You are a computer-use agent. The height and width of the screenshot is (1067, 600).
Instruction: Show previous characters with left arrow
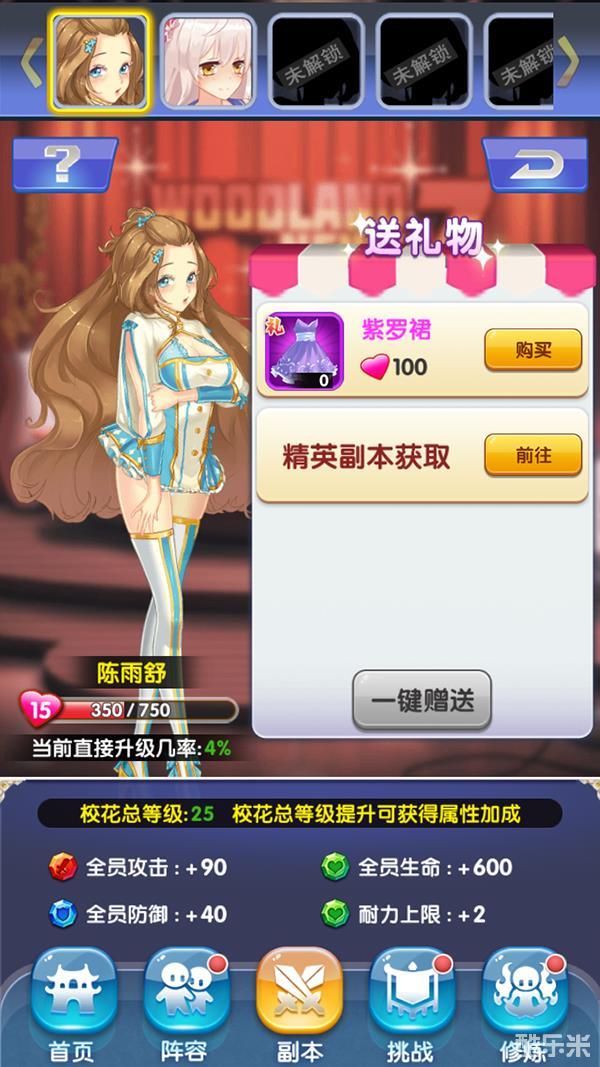30,62
